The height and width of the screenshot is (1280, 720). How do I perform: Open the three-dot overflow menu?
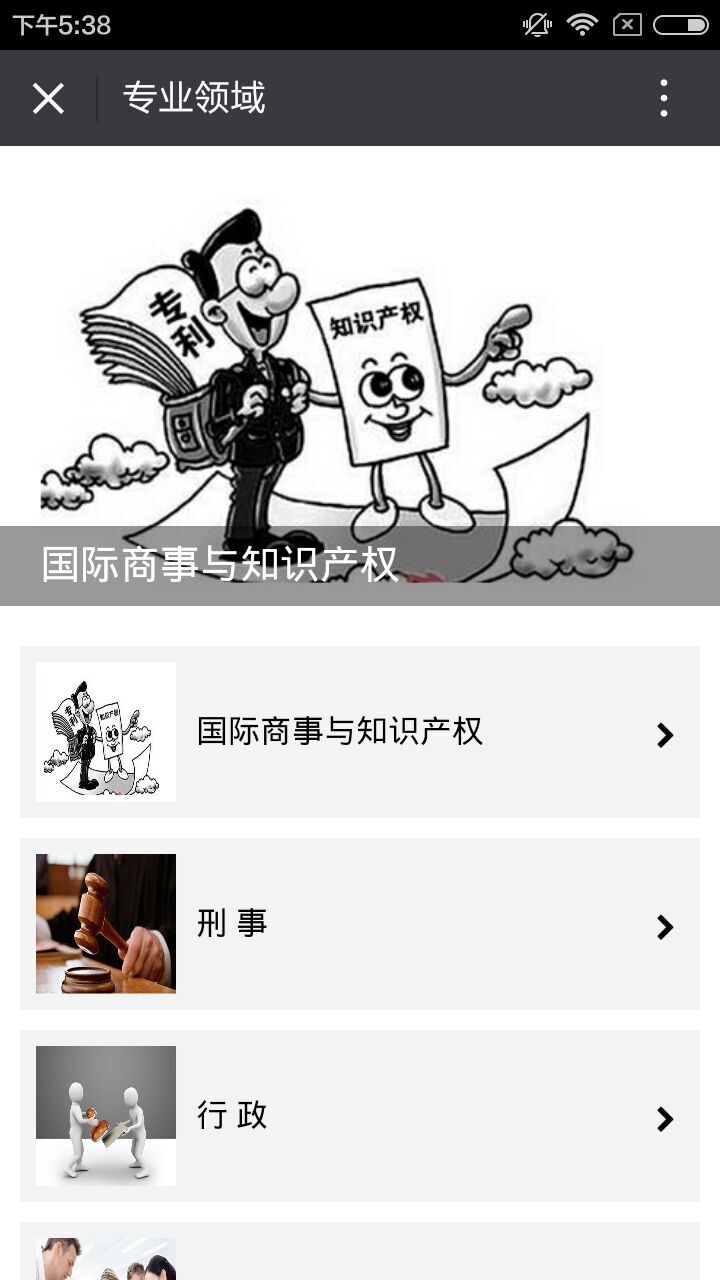(x=663, y=98)
